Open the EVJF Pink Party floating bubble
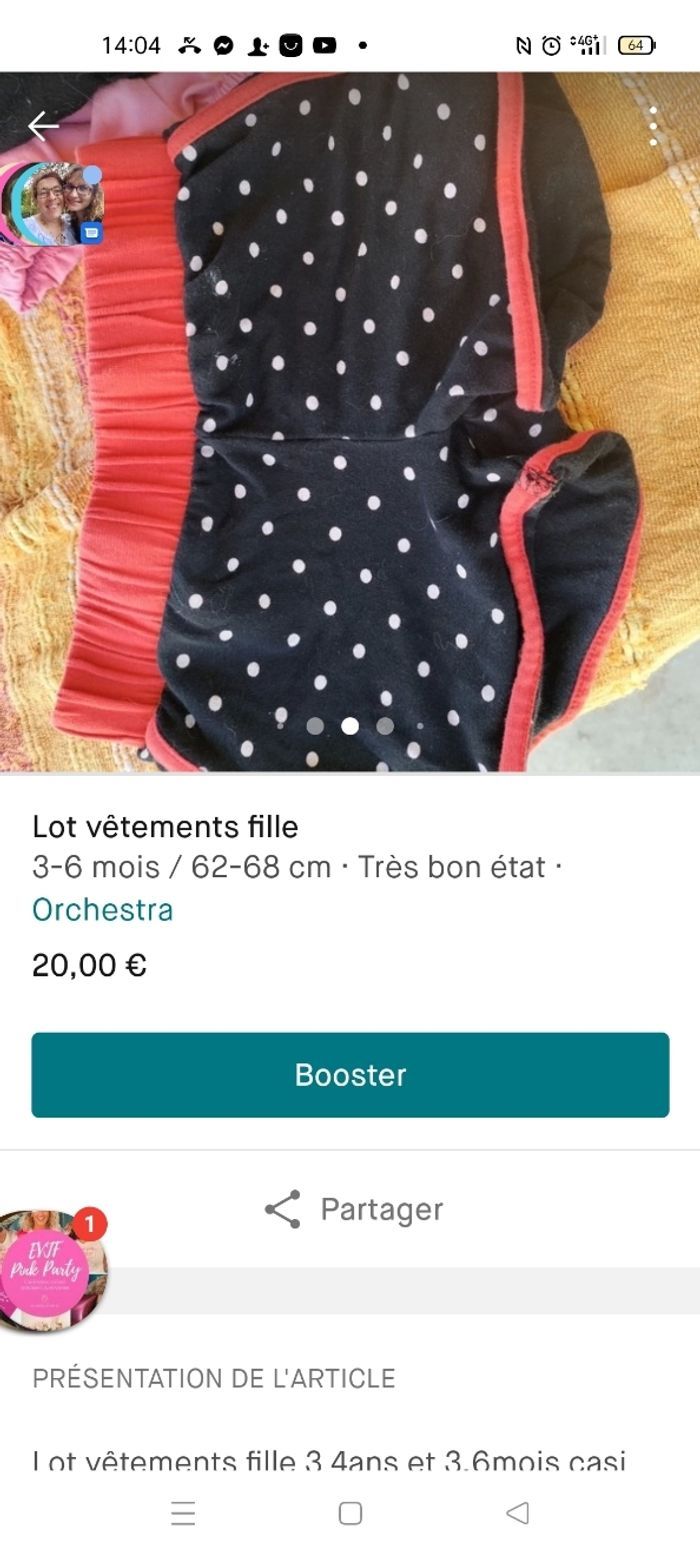 [x=48, y=1272]
